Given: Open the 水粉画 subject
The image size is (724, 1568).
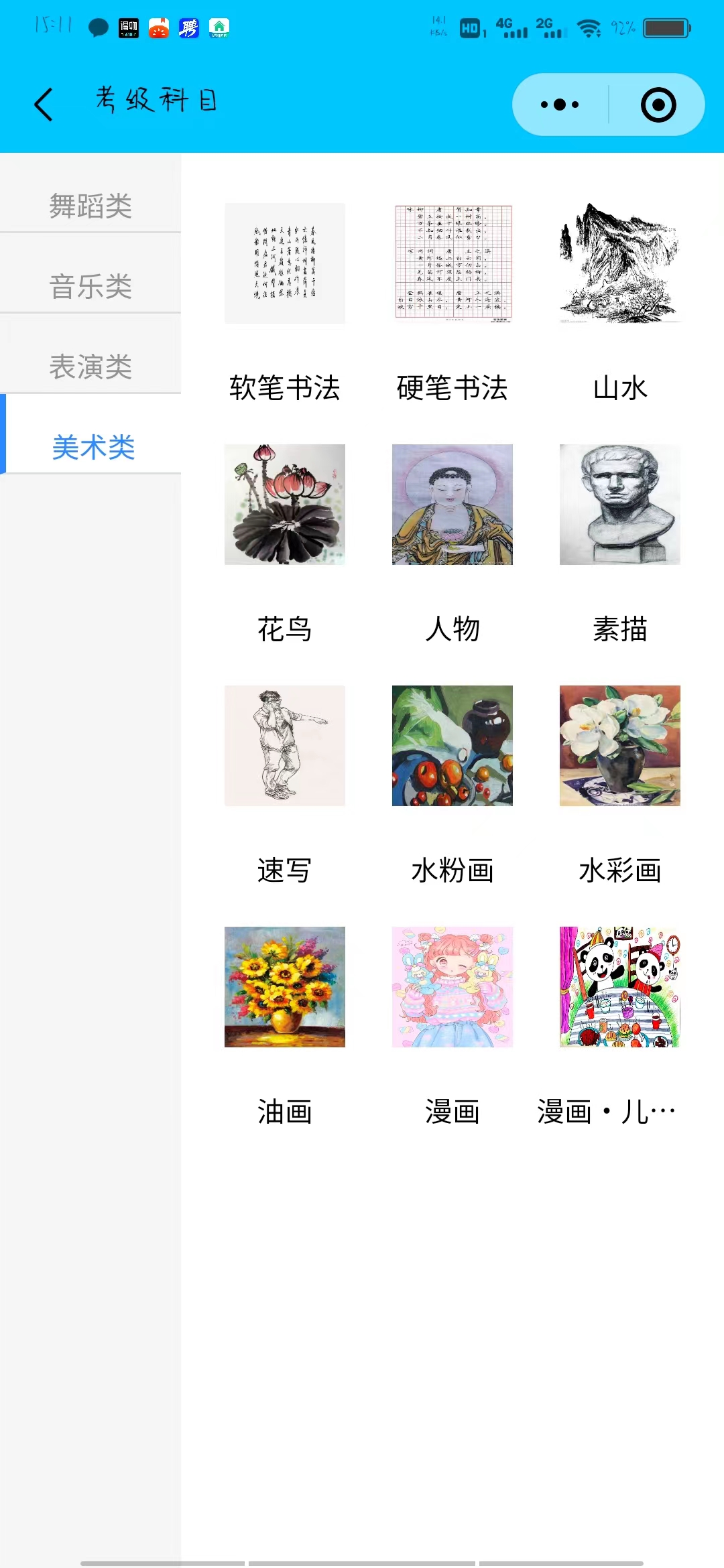Looking at the screenshot, I should point(452,746).
